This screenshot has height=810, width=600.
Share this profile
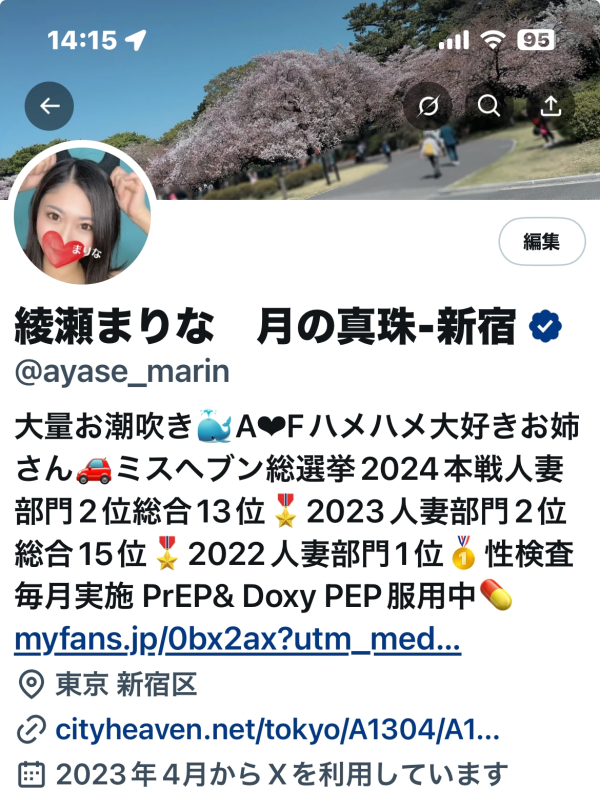click(550, 106)
